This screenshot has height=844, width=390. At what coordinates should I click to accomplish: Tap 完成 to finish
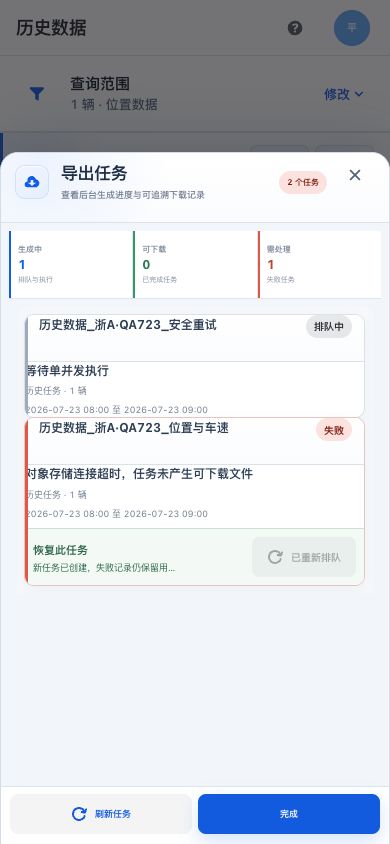pyautogui.click(x=289, y=814)
